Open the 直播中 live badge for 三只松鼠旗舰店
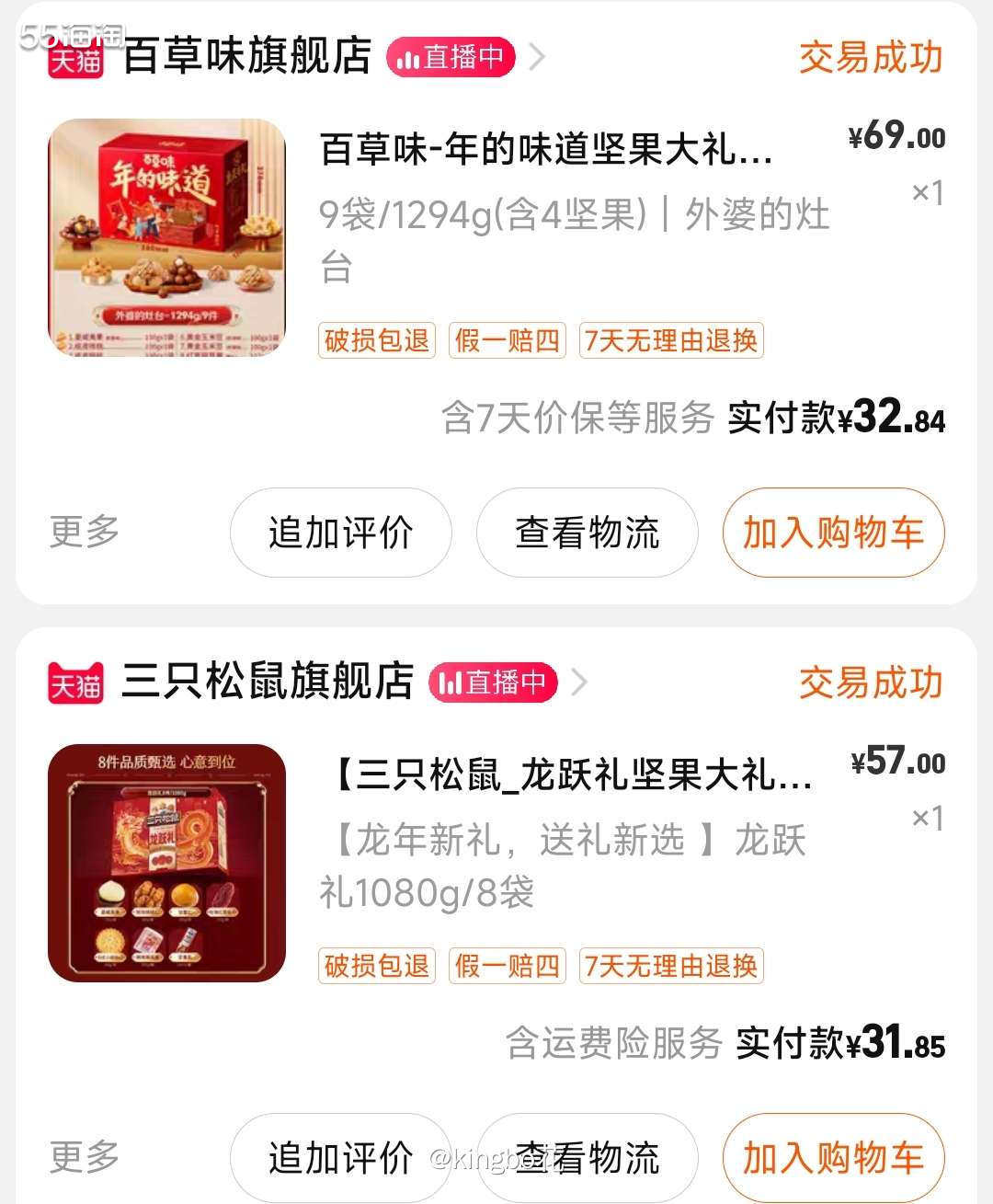This screenshot has height=1204, width=993. pyautogui.click(x=493, y=684)
